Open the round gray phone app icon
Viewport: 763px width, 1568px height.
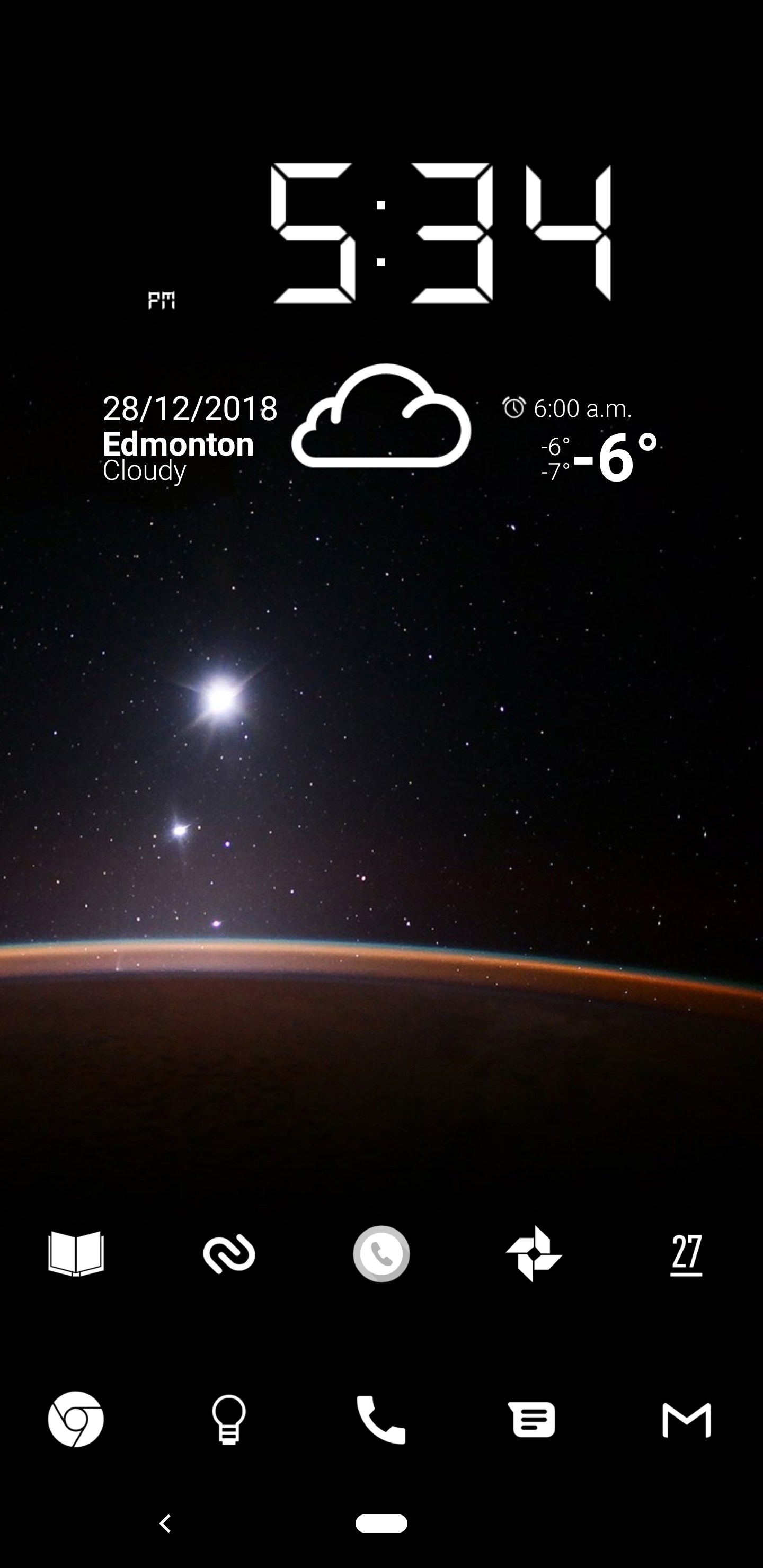click(381, 1254)
